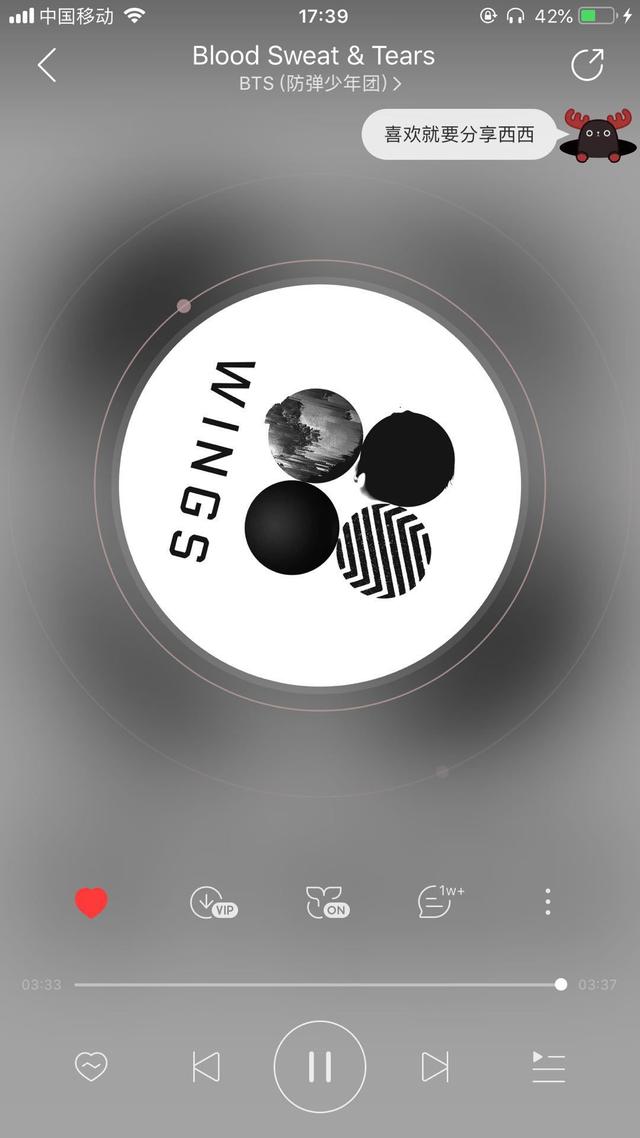Screen dimensions: 640x1138
Task: Open the 1w+ comments
Action: click(x=440, y=901)
